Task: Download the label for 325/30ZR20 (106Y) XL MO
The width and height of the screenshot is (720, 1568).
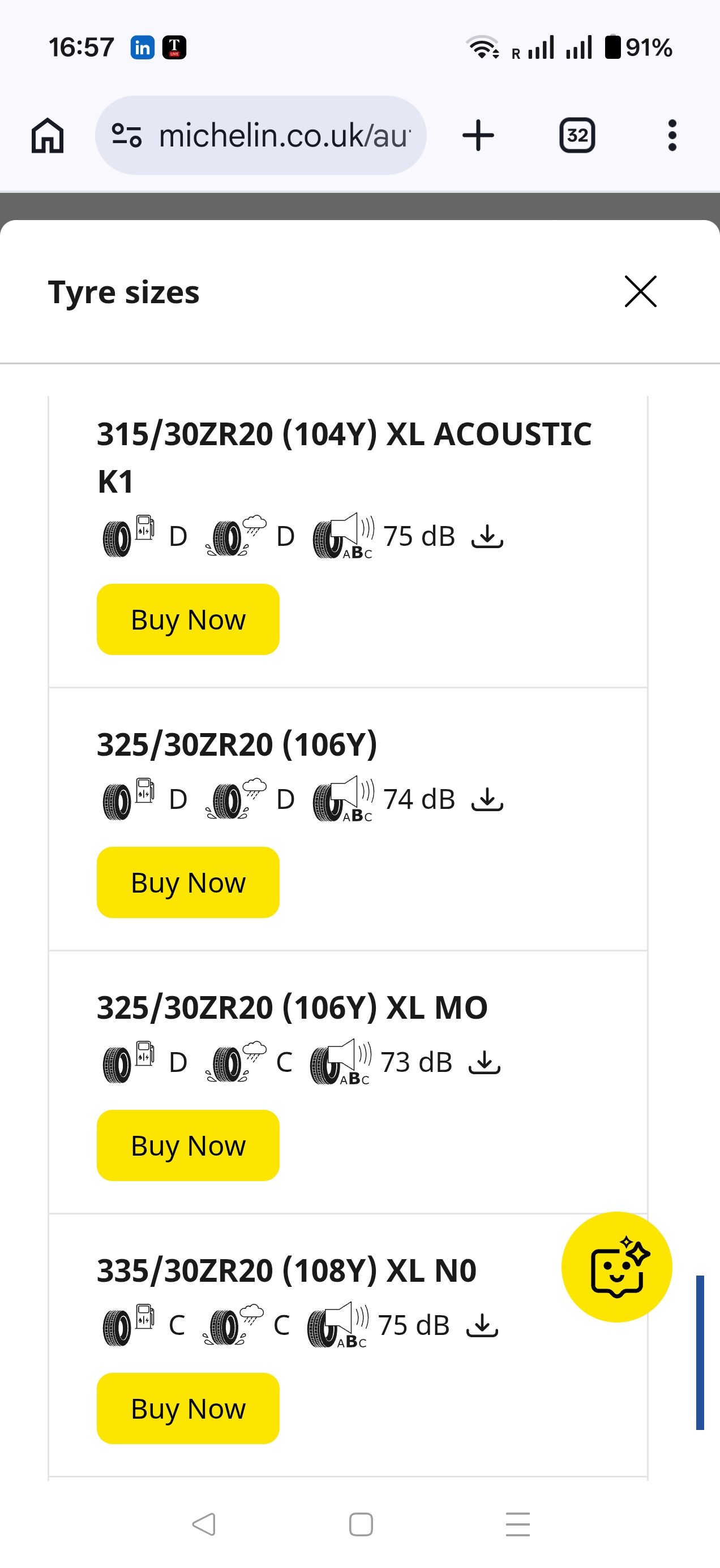Action: 485,1062
